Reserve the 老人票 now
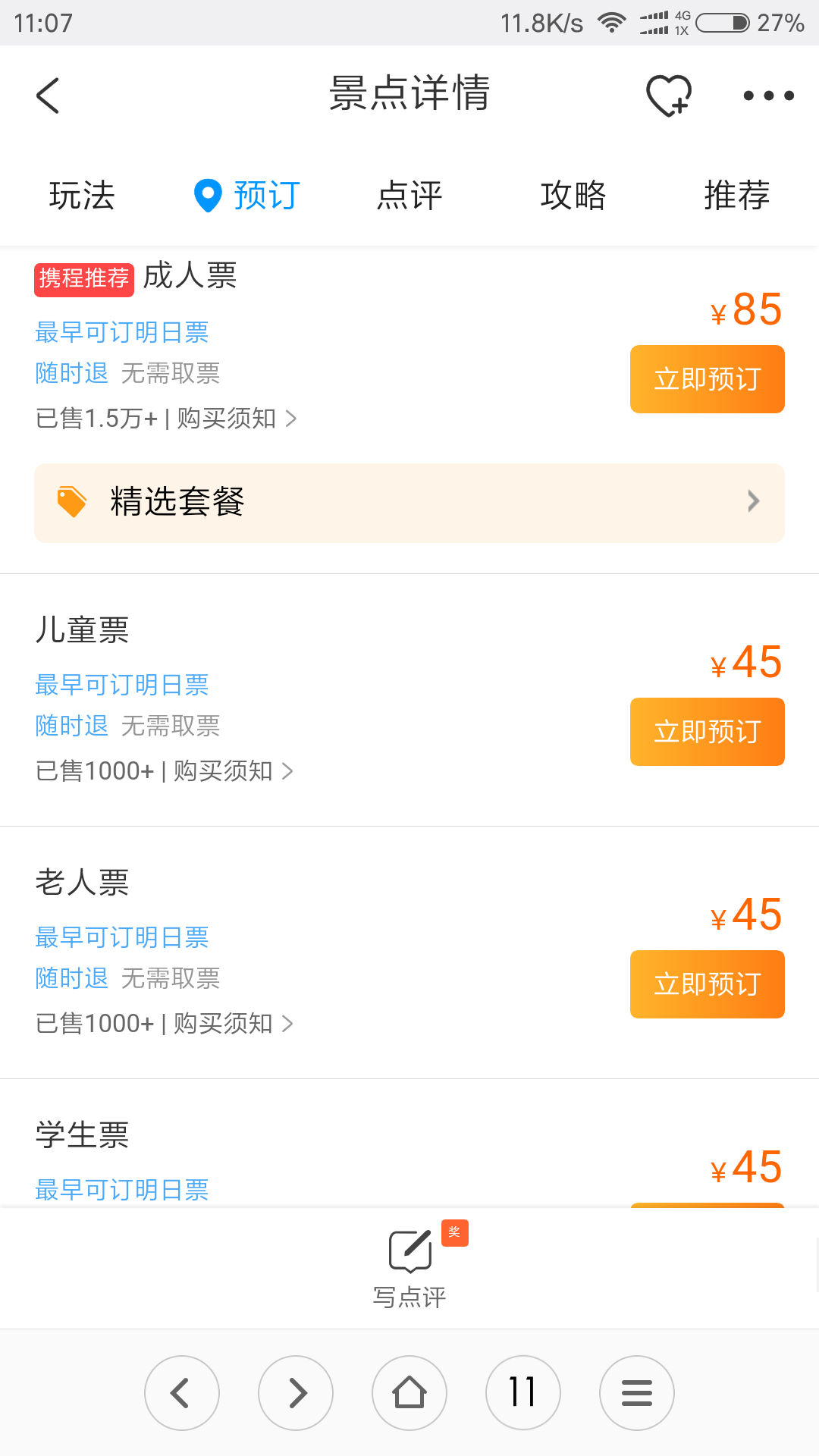This screenshot has width=819, height=1456. (x=708, y=984)
